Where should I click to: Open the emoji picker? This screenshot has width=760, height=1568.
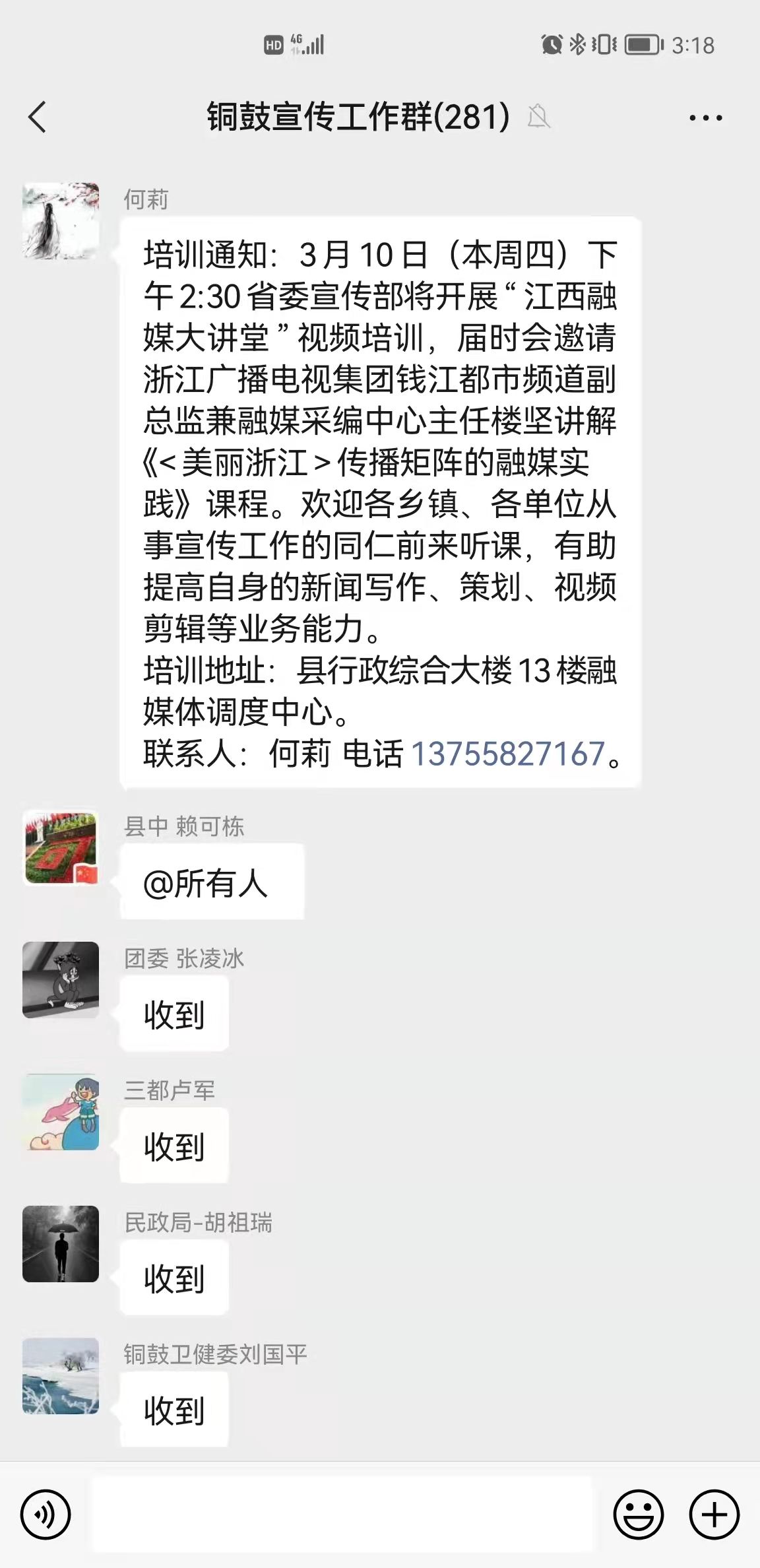click(x=638, y=1514)
